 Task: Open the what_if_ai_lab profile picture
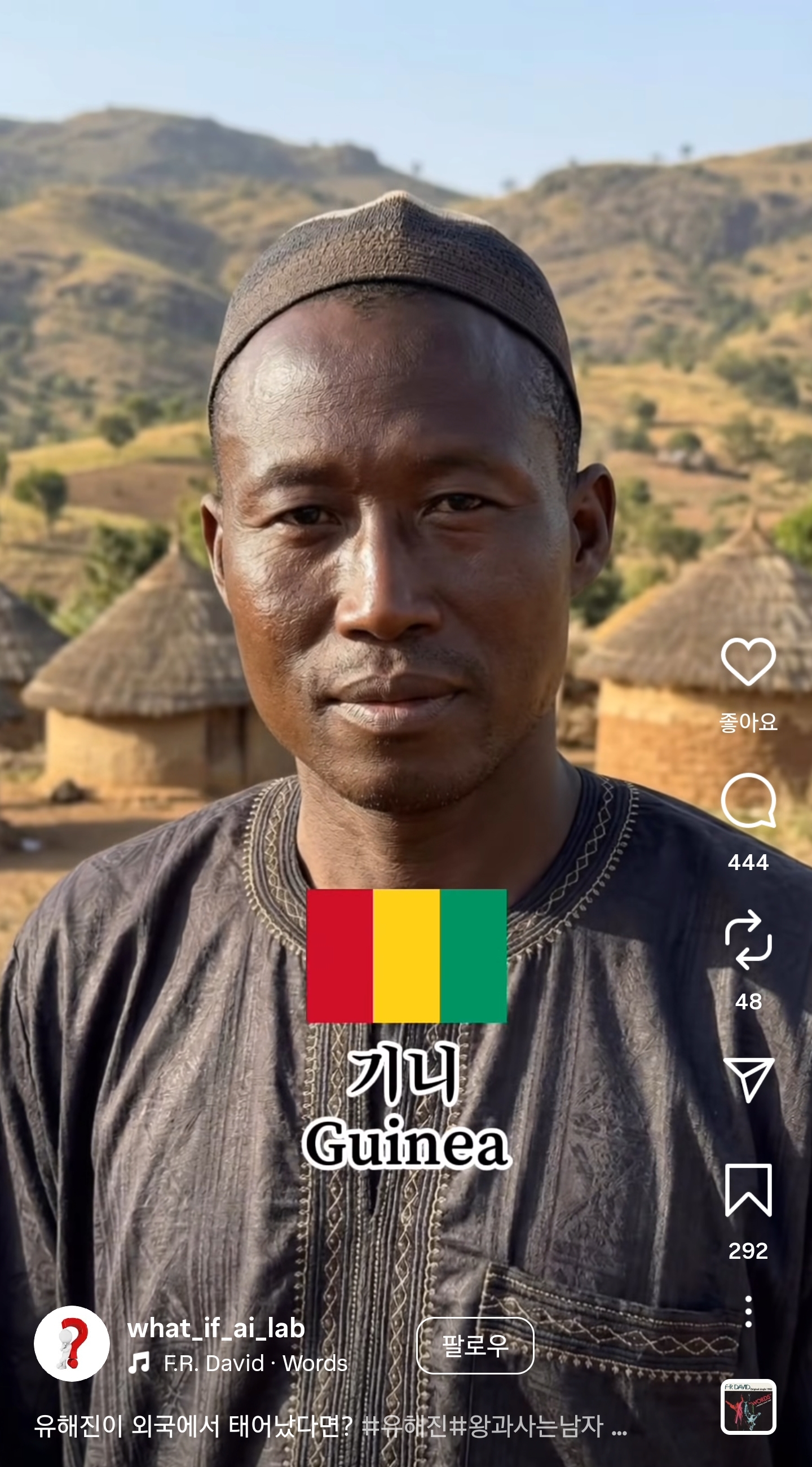(72, 1344)
